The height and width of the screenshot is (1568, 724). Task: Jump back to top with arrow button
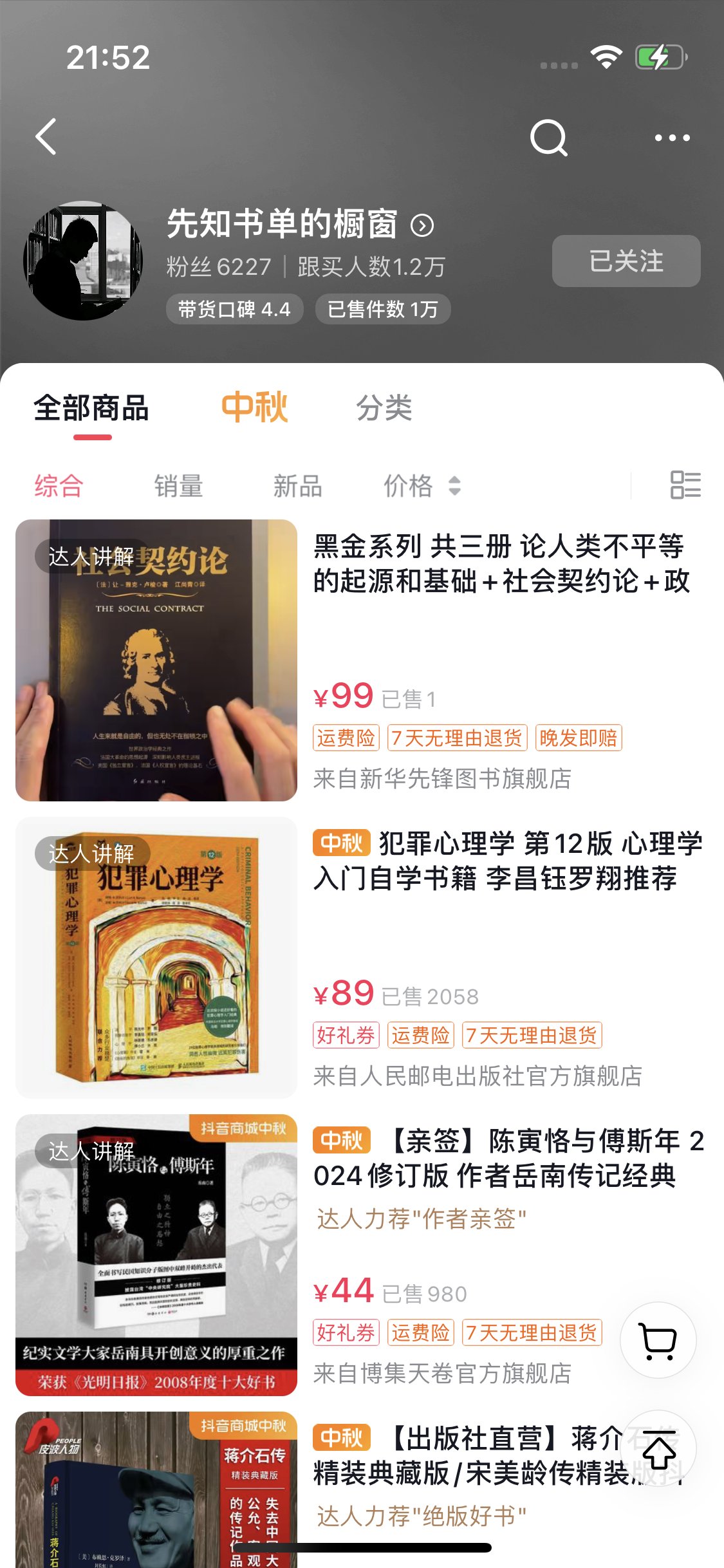coord(658,1451)
